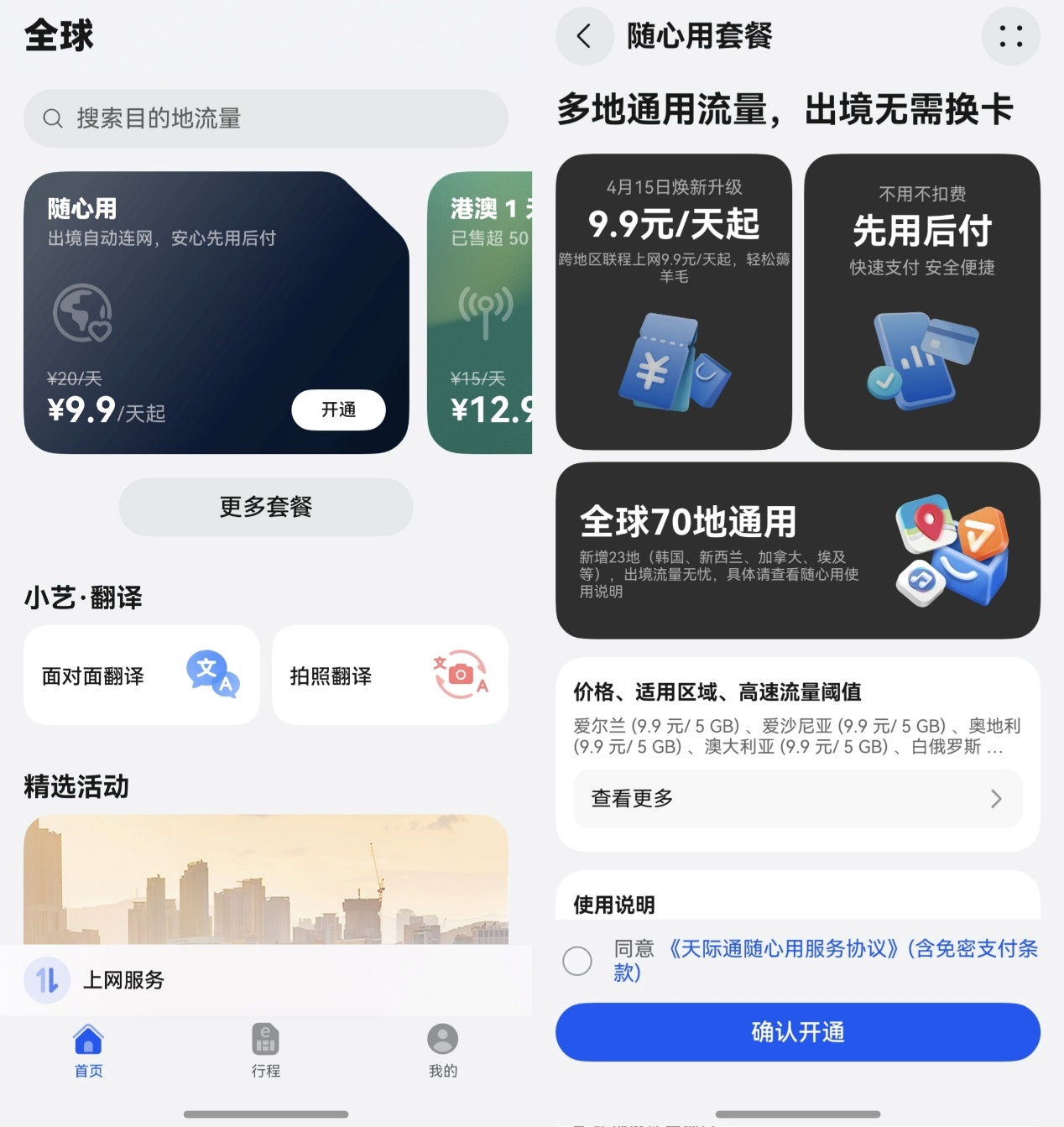Check the agreement circle next to 同意
1064x1127 pixels.
coord(576,961)
